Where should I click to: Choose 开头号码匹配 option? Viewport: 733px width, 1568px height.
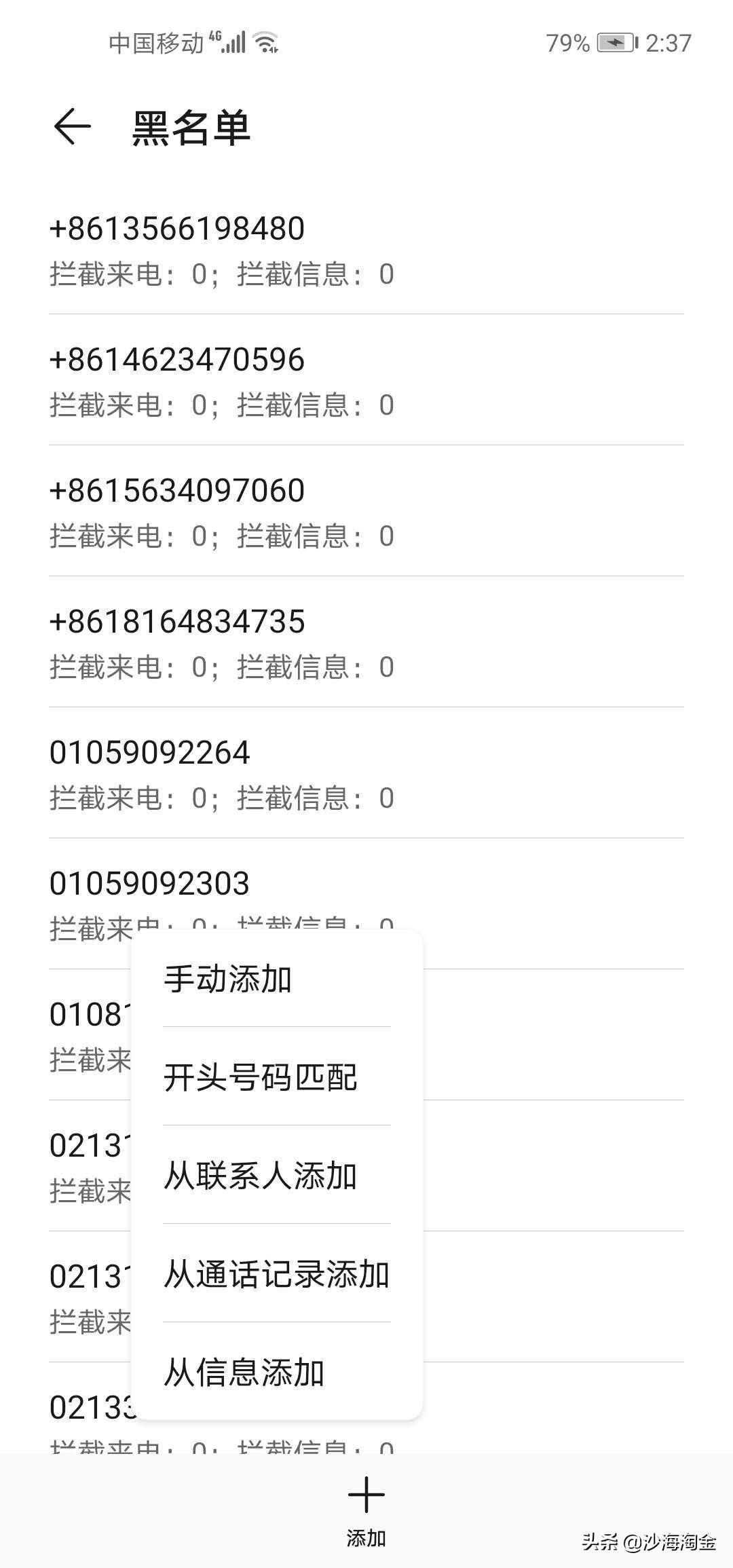(260, 1077)
